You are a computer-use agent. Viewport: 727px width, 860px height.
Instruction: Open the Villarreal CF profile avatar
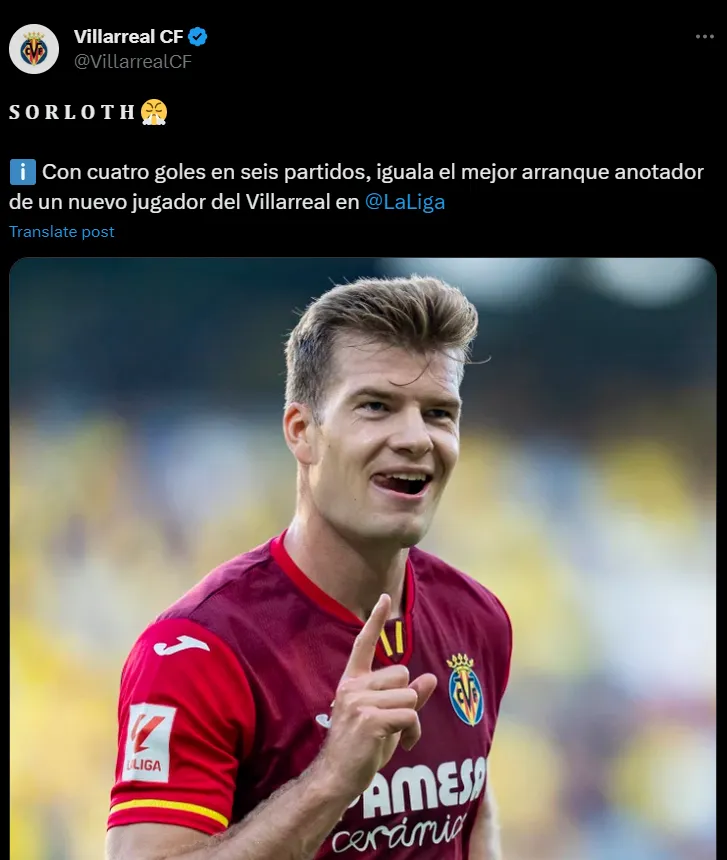click(x=34, y=49)
